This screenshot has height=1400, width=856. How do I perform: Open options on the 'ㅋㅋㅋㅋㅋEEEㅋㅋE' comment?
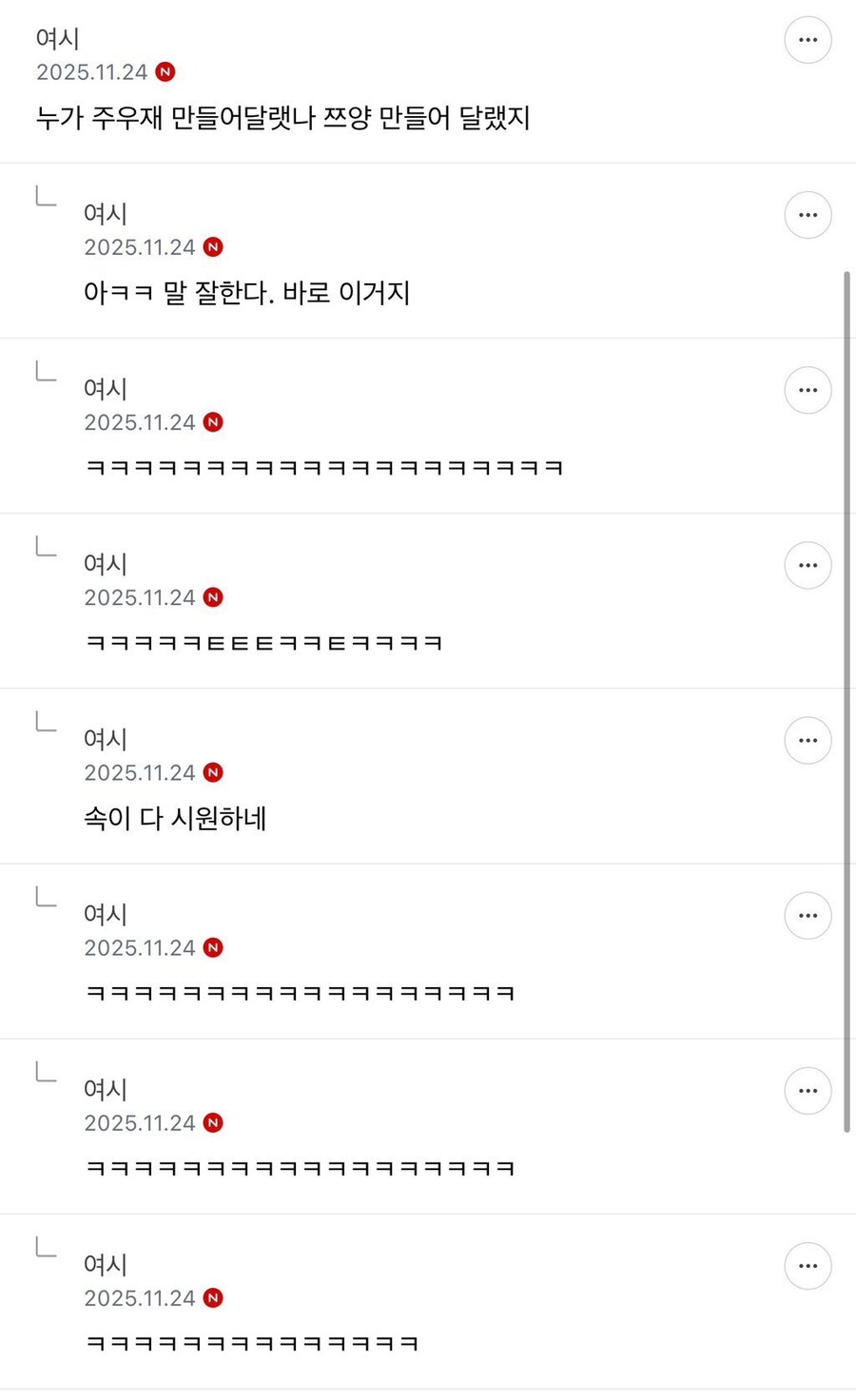pyautogui.click(x=807, y=565)
